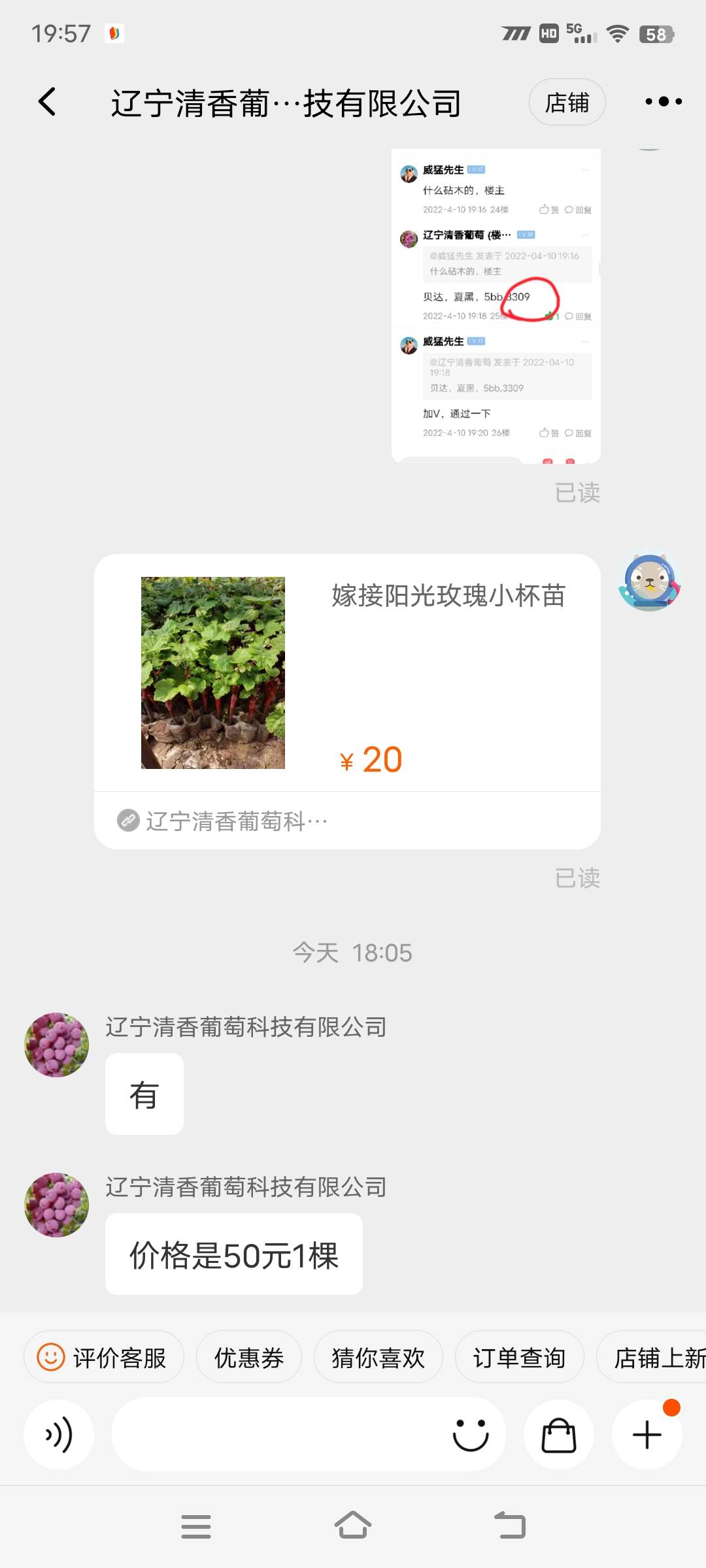Switch to voice input mode
The height and width of the screenshot is (1568, 706).
click(x=59, y=1435)
